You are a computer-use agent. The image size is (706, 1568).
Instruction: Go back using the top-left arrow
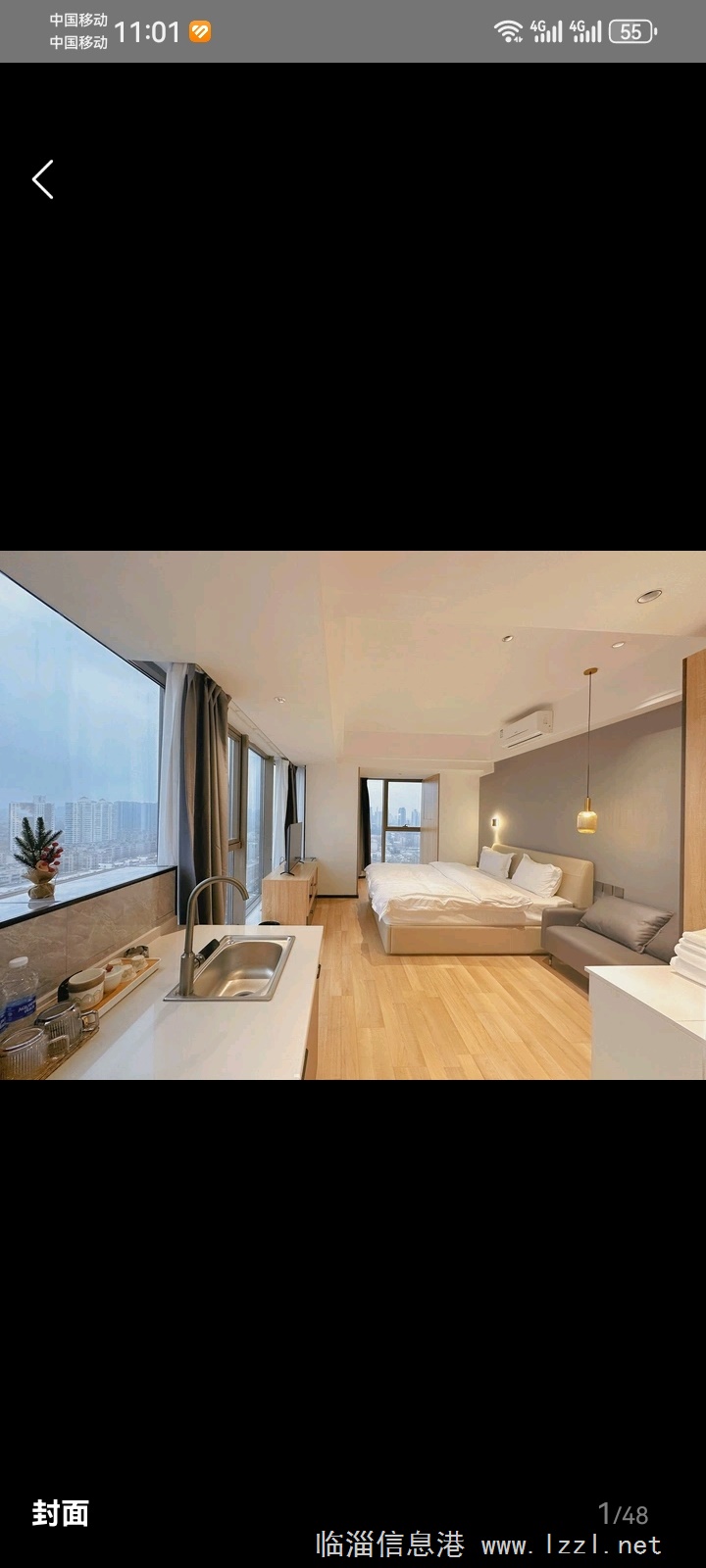pyautogui.click(x=42, y=179)
